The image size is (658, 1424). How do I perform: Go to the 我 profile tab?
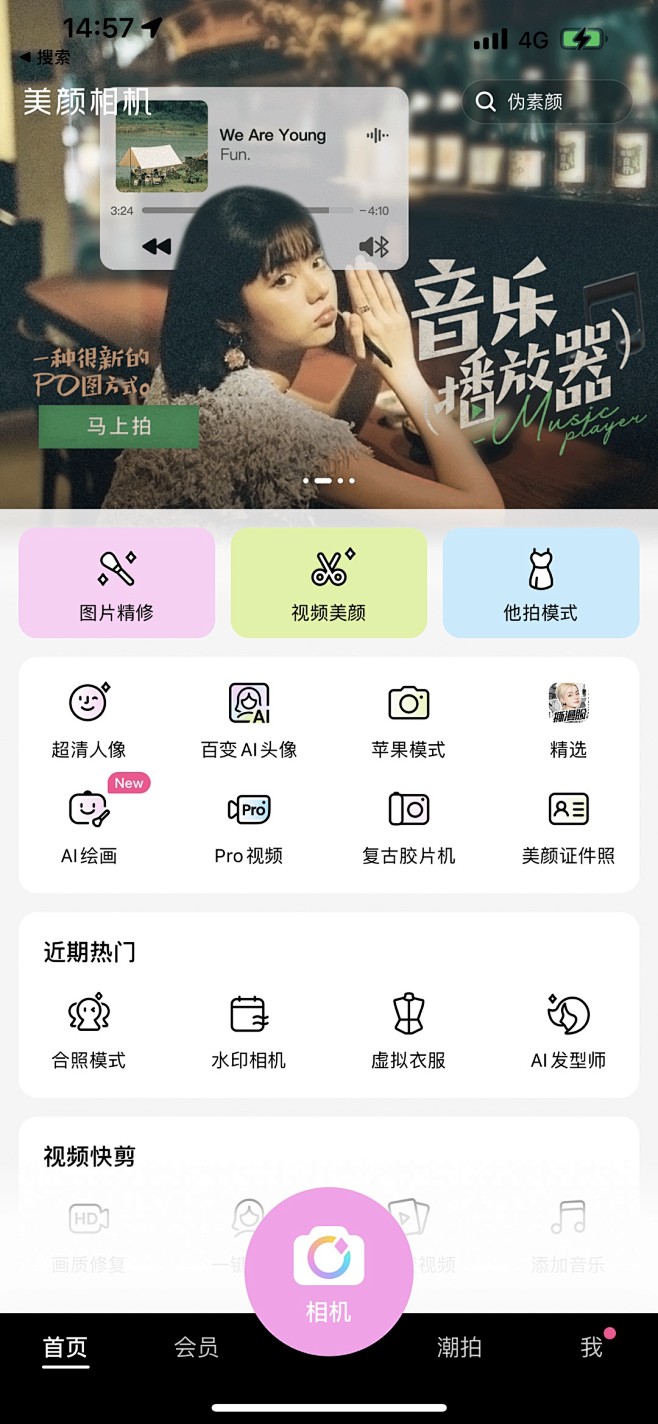[592, 1348]
